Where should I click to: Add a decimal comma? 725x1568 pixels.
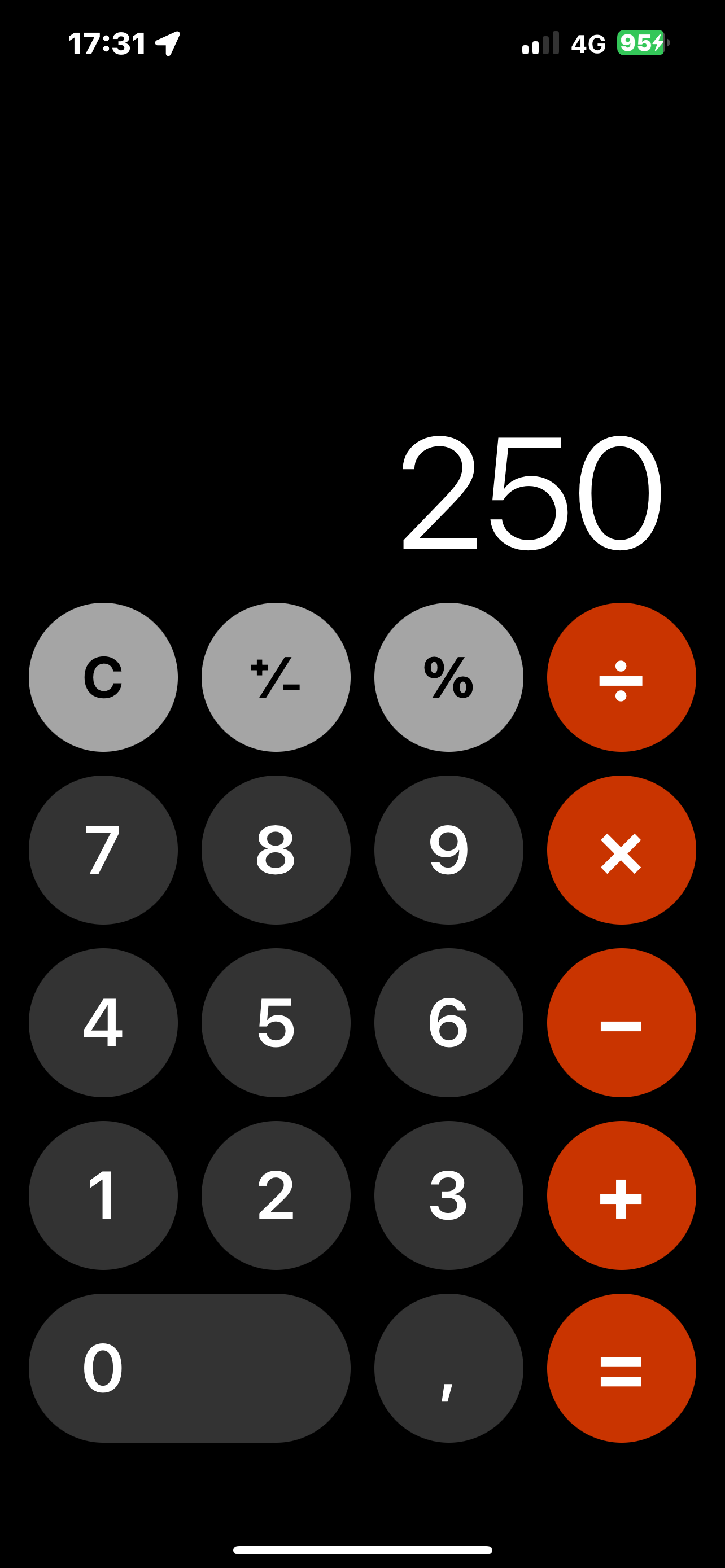point(449,1368)
